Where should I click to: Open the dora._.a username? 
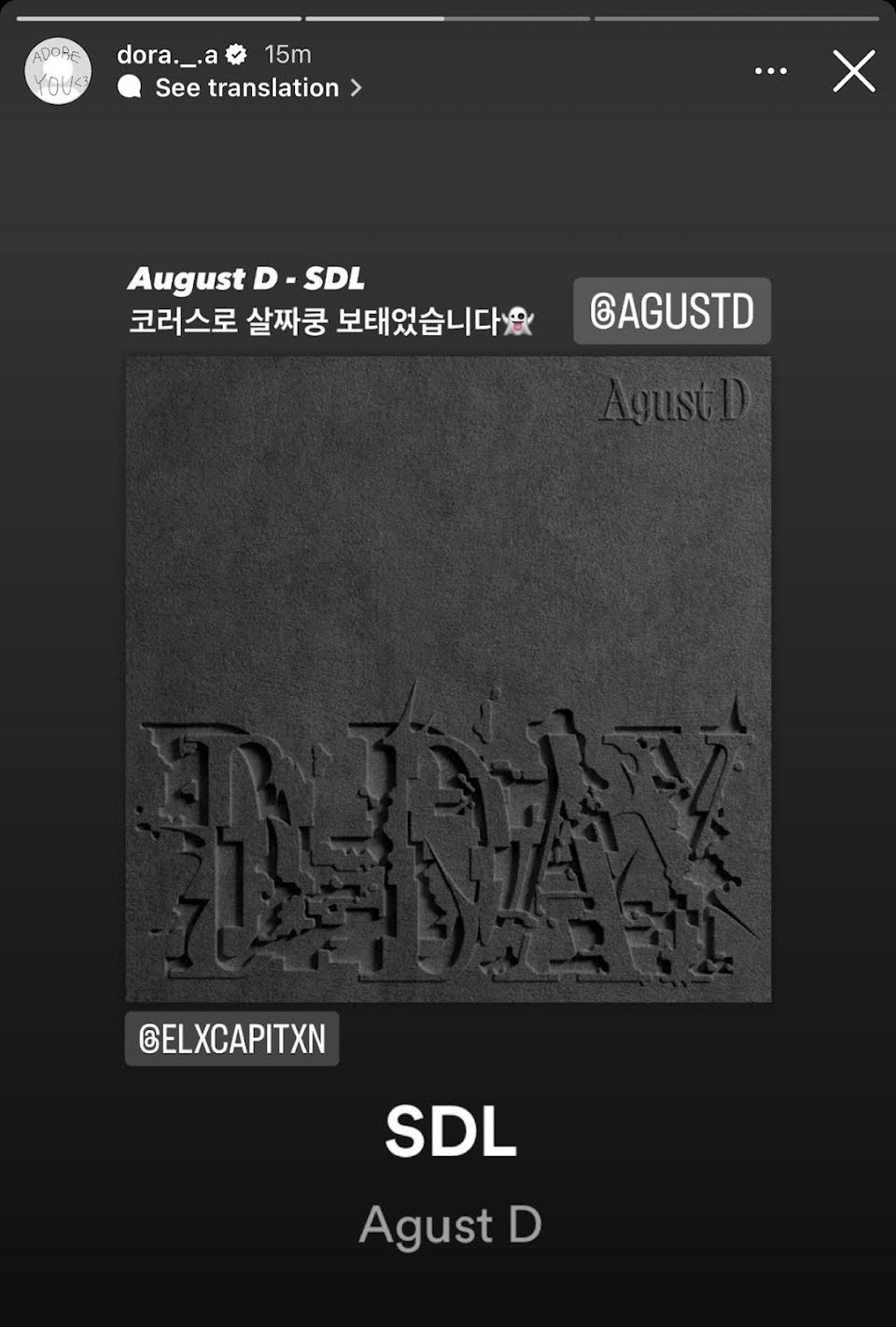(167, 55)
